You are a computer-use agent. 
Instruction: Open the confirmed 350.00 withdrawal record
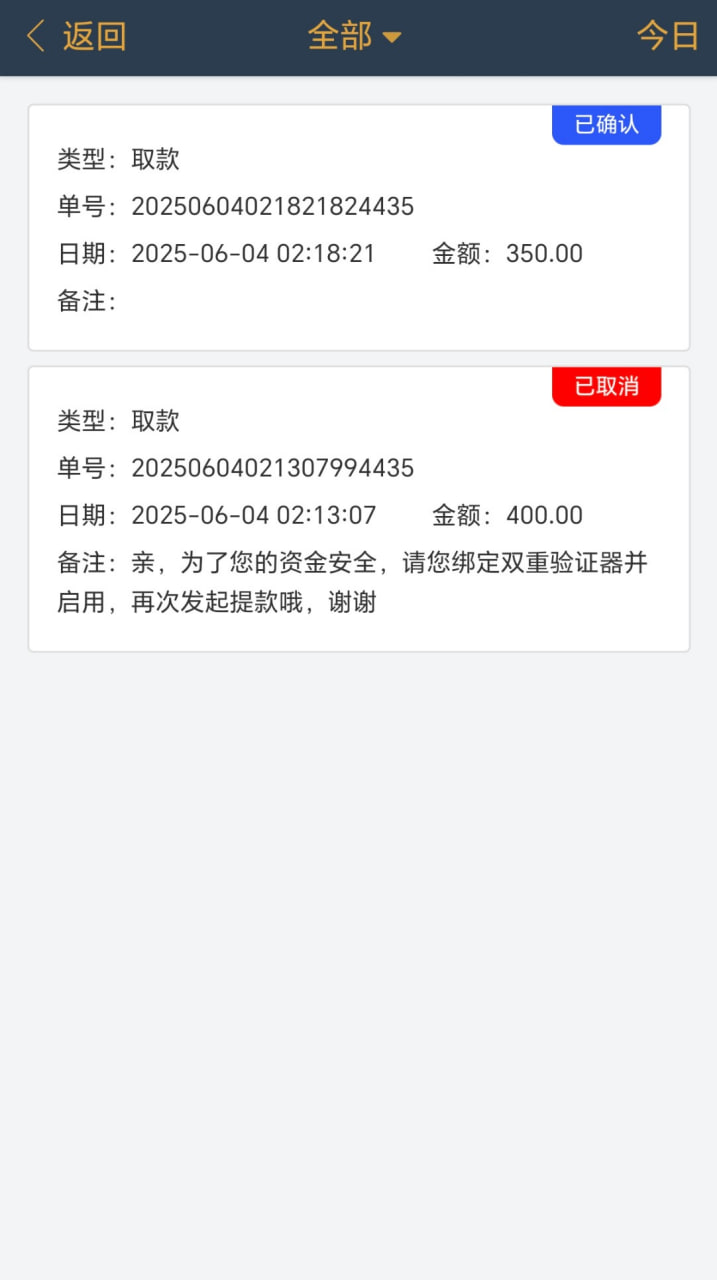358,228
